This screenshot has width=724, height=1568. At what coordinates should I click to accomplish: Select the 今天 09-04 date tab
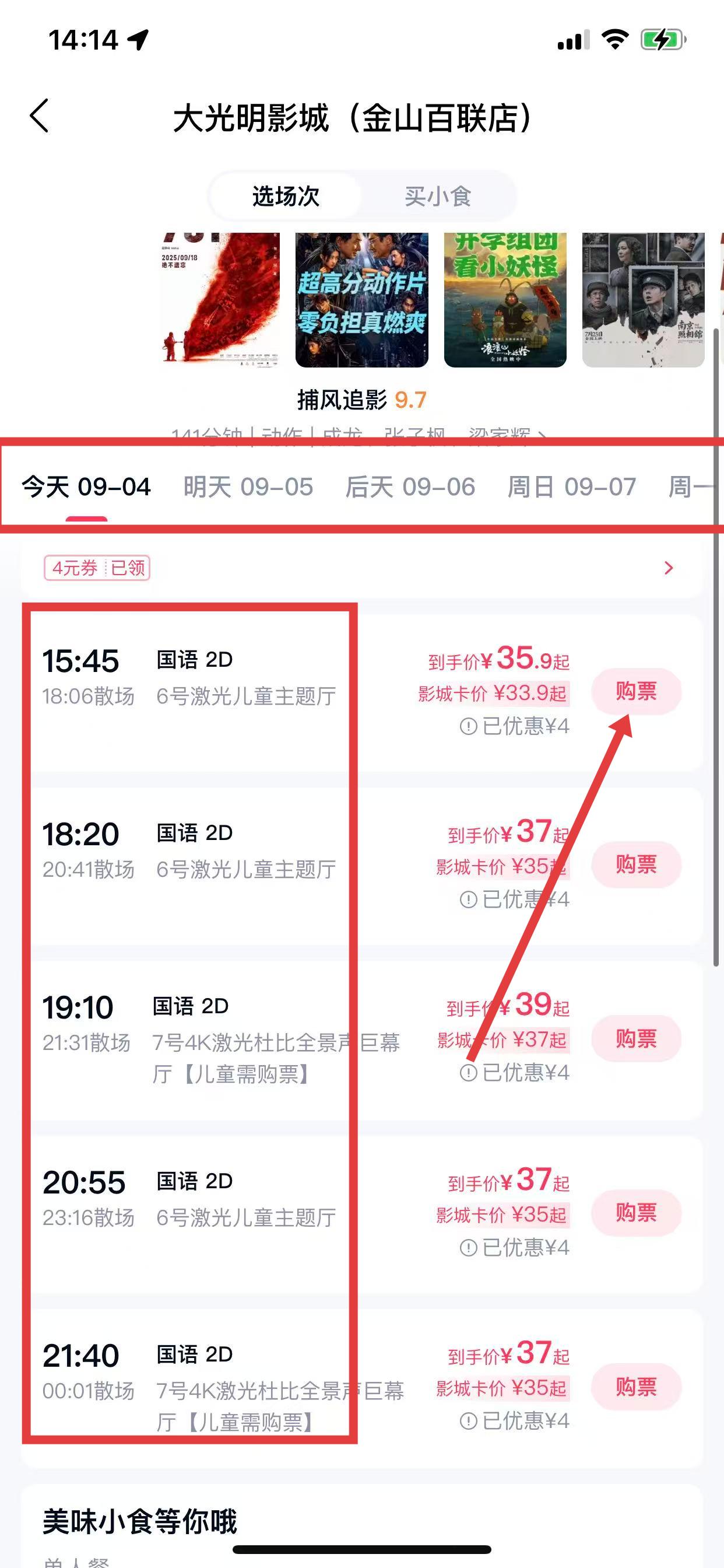click(x=86, y=487)
